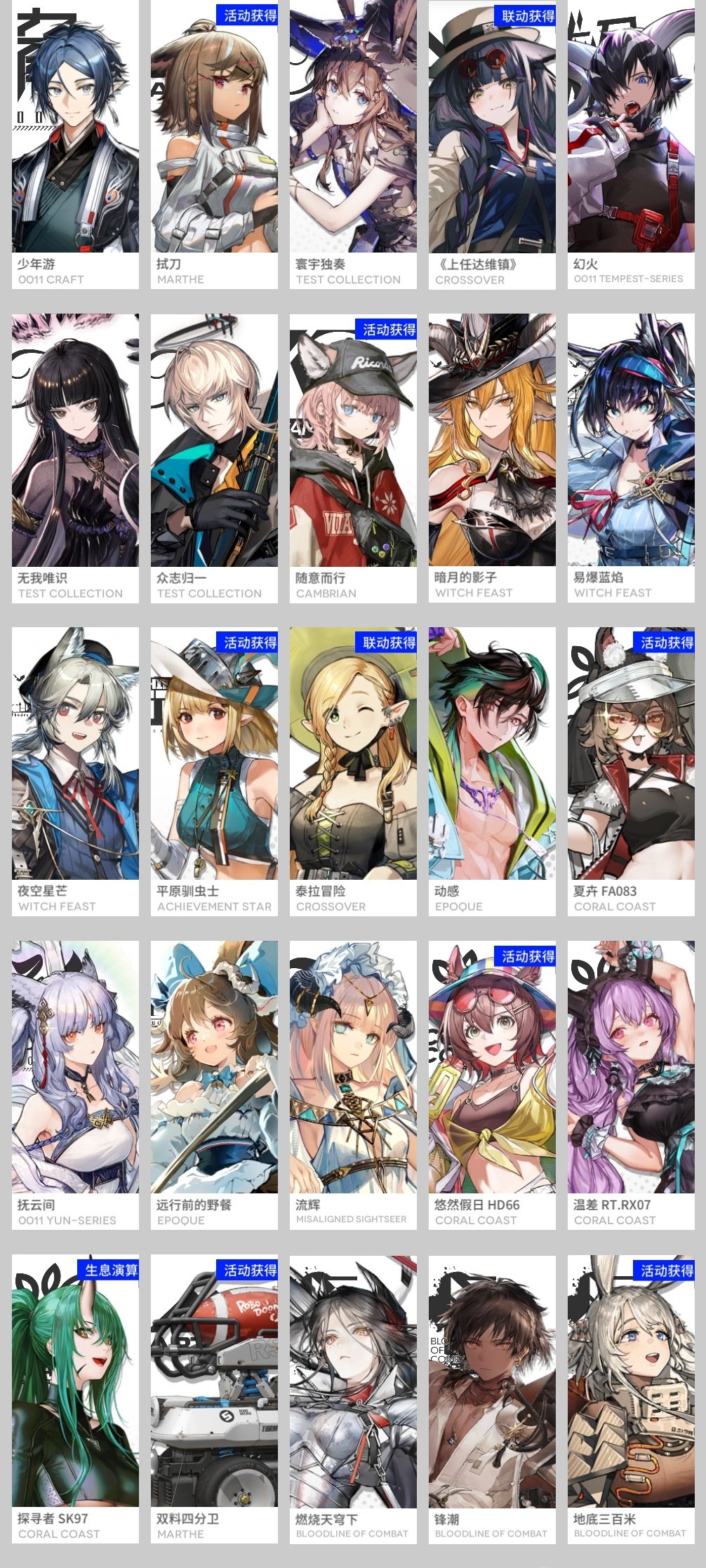
Task: Open the 暗月的影子 skin card
Action: pos(492,457)
